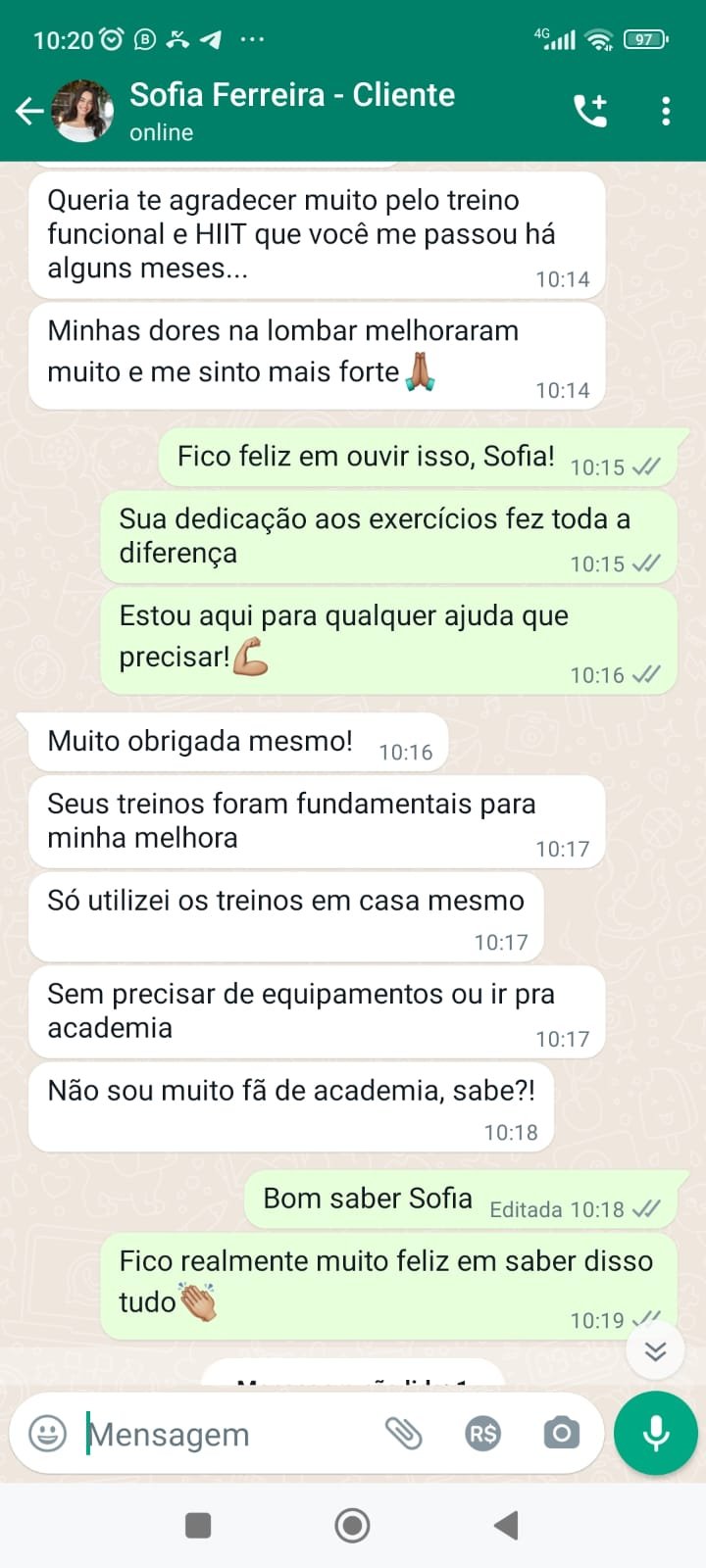The height and width of the screenshot is (1568, 706).
Task: Jump to latest messages with the chevron
Action: (655, 1349)
